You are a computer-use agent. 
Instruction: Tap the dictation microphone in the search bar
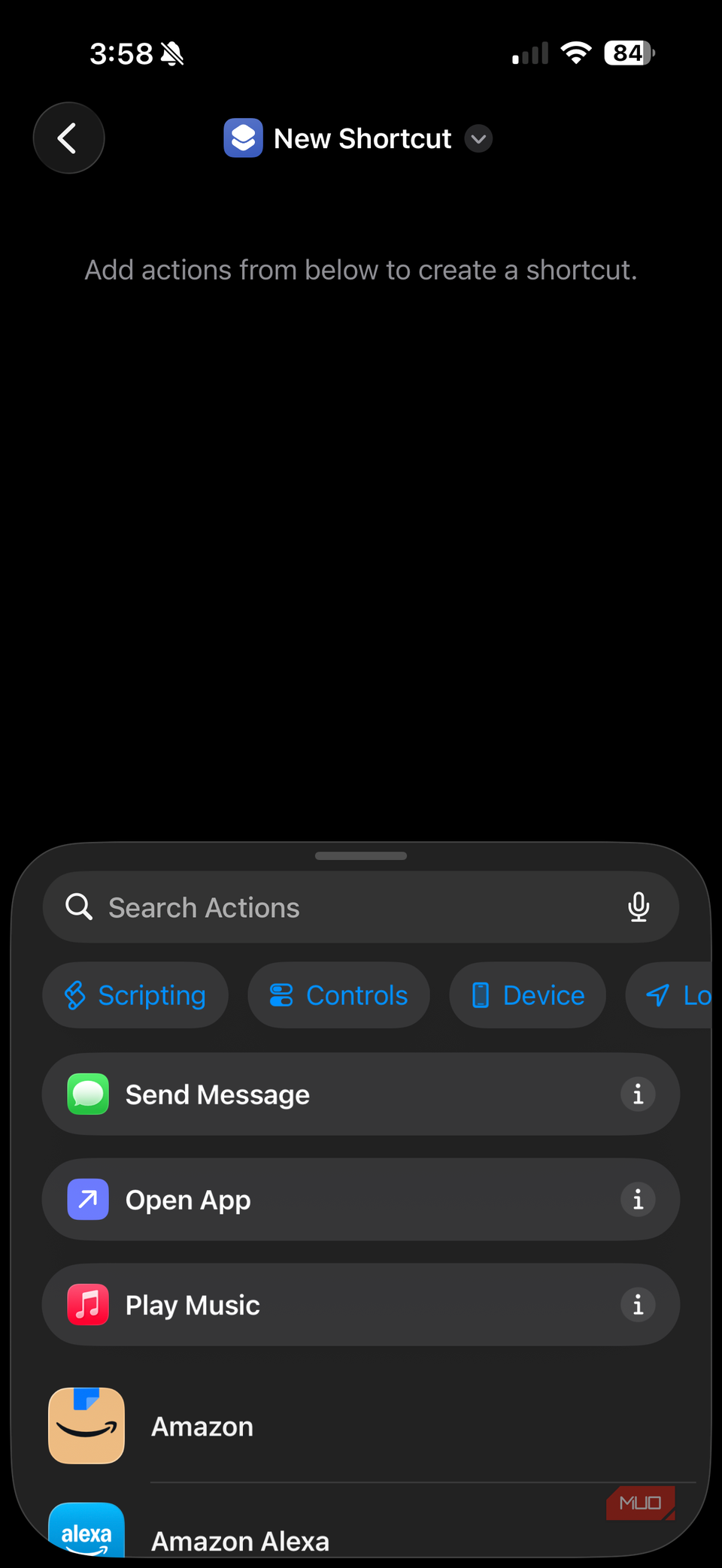coord(639,907)
